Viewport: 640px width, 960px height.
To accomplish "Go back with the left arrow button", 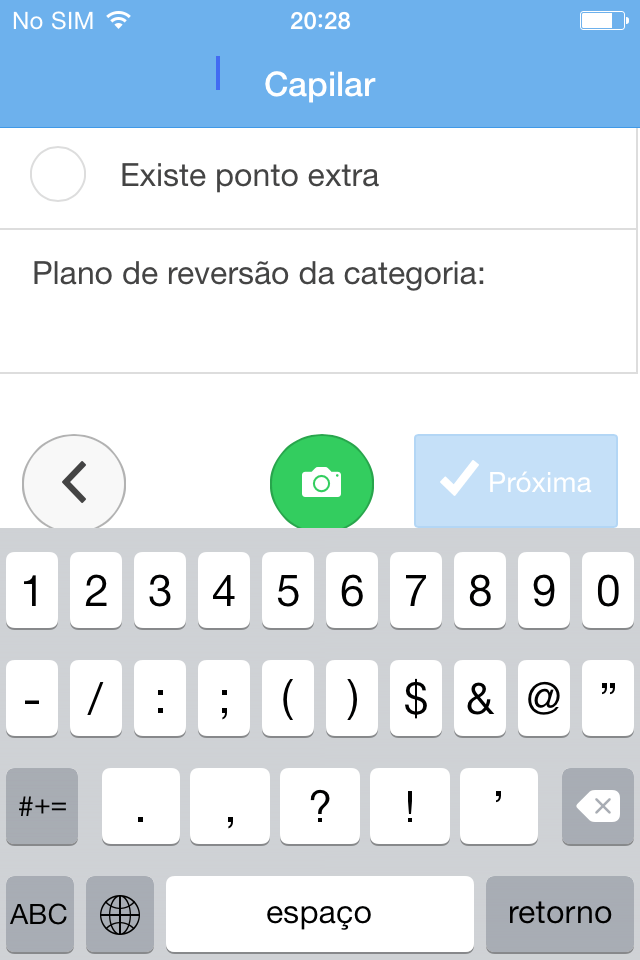I will click(74, 483).
